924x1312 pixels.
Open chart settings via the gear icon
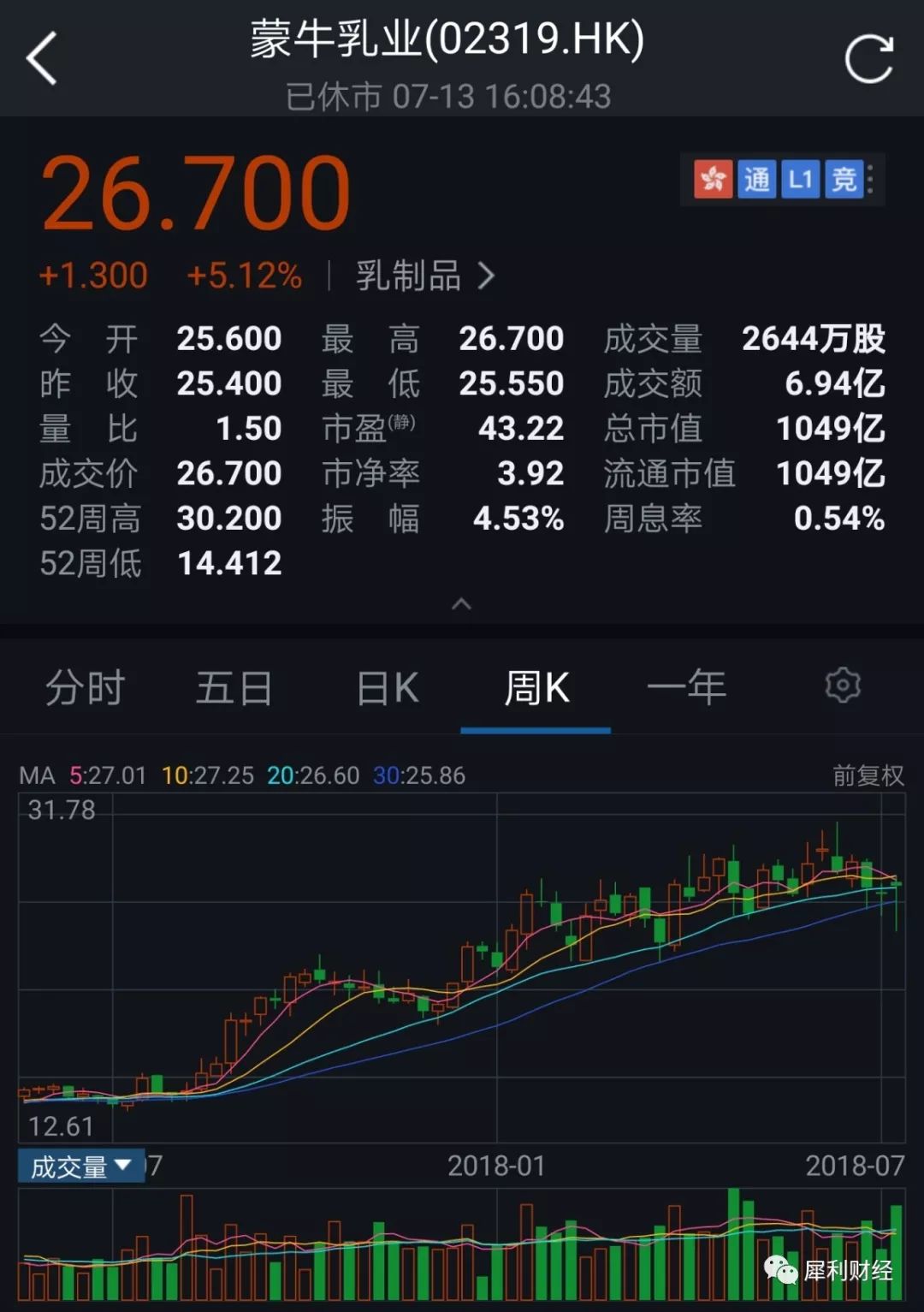842,686
